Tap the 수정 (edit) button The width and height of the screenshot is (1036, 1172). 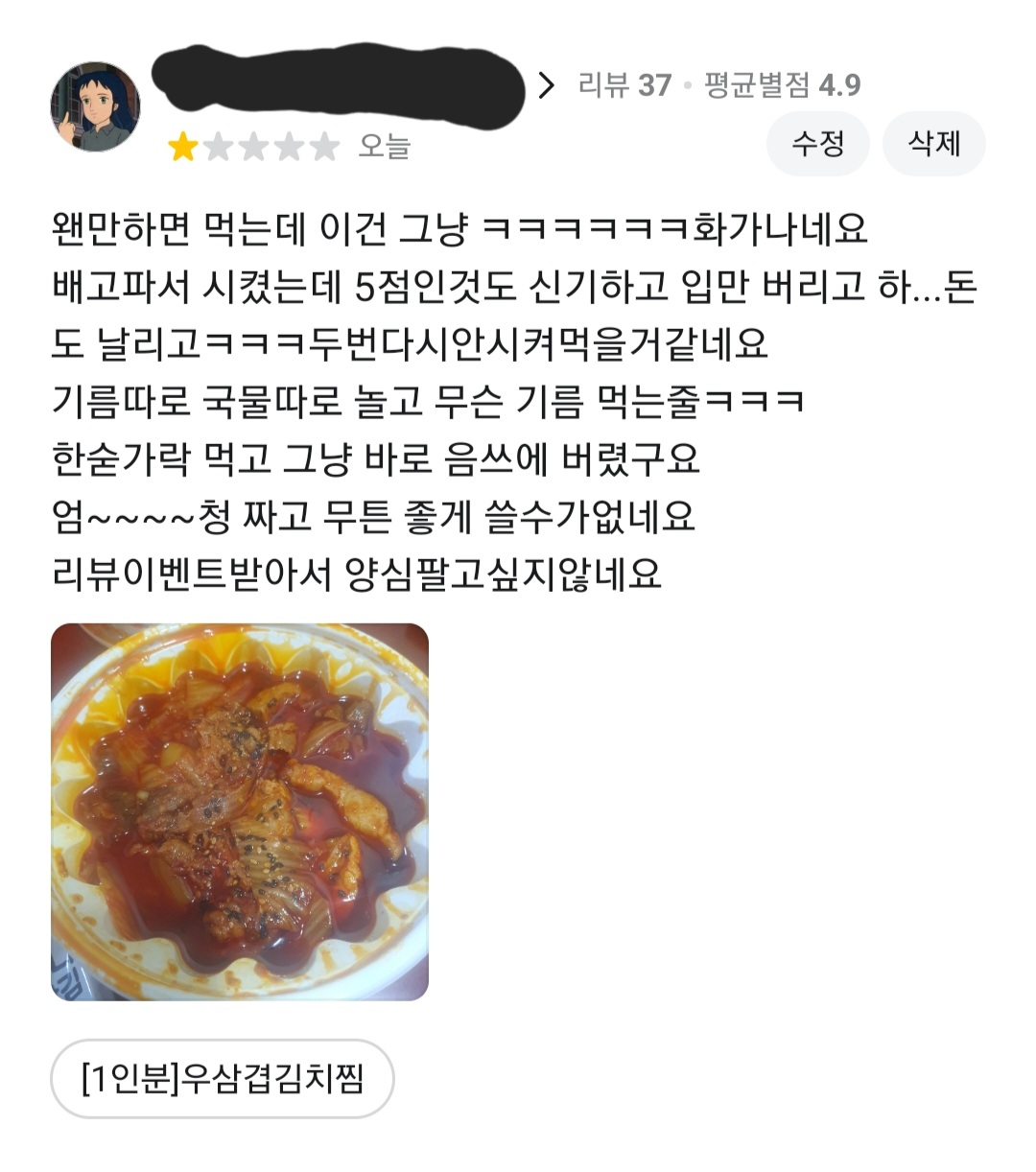(x=817, y=144)
